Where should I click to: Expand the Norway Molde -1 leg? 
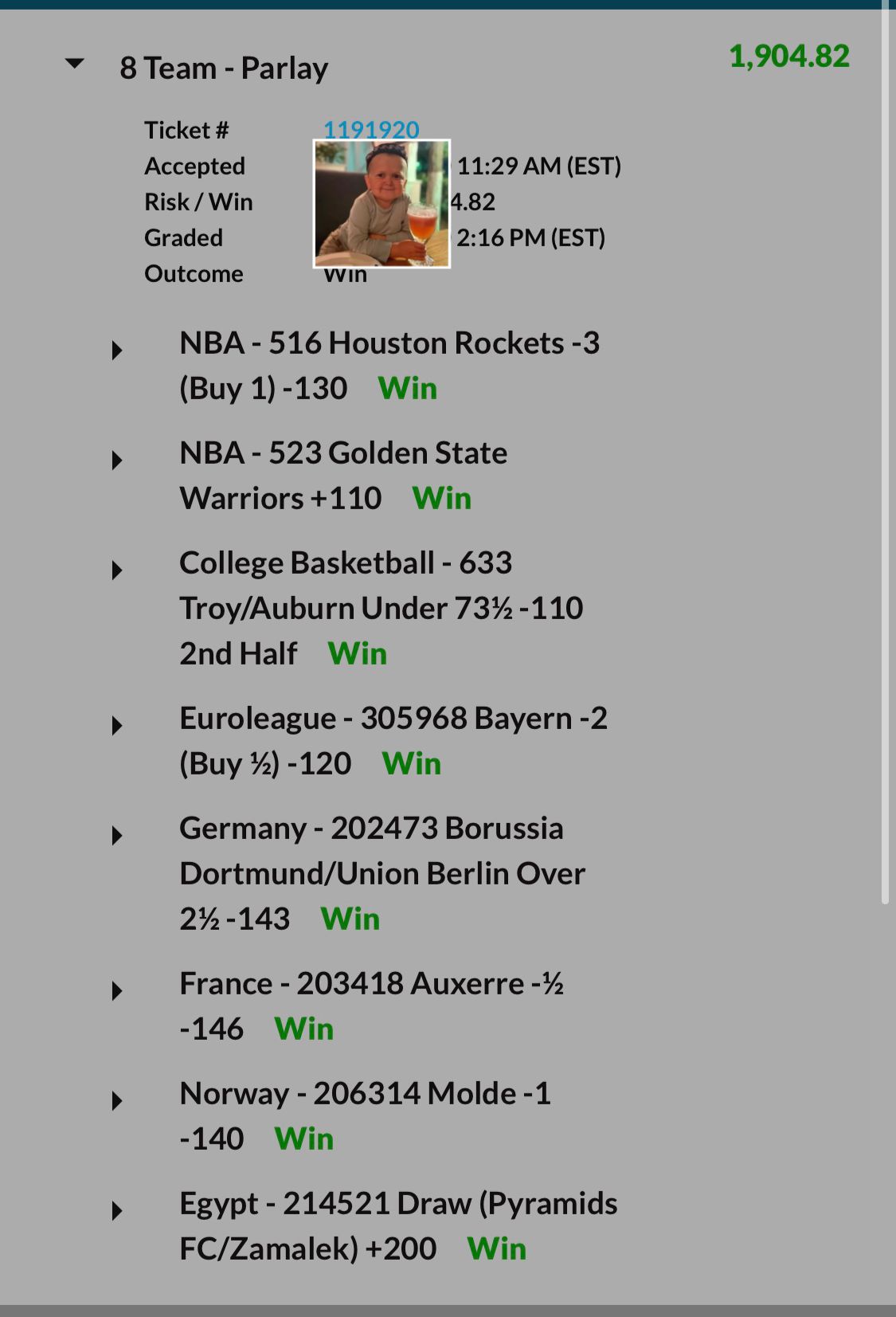coord(117,1101)
